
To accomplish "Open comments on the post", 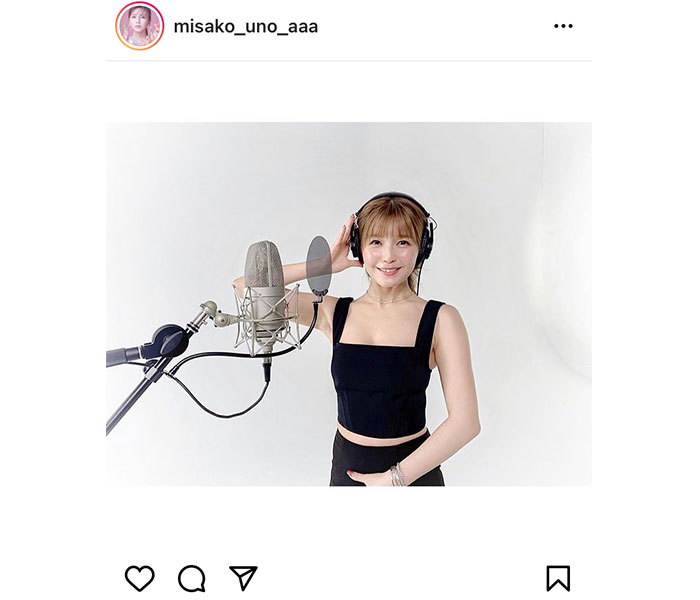I will [191, 577].
